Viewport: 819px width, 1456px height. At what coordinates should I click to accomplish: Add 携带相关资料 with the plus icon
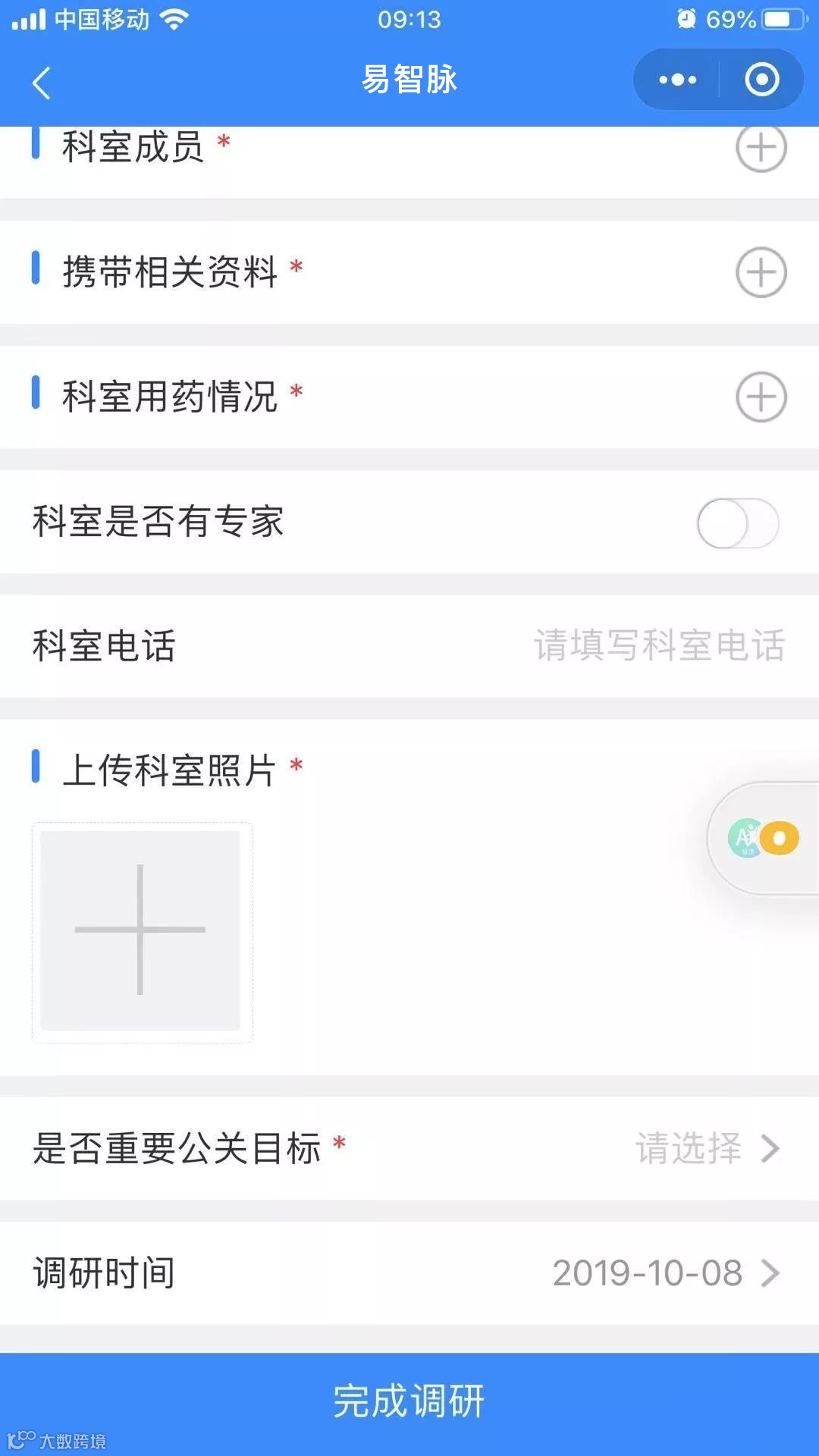761,272
